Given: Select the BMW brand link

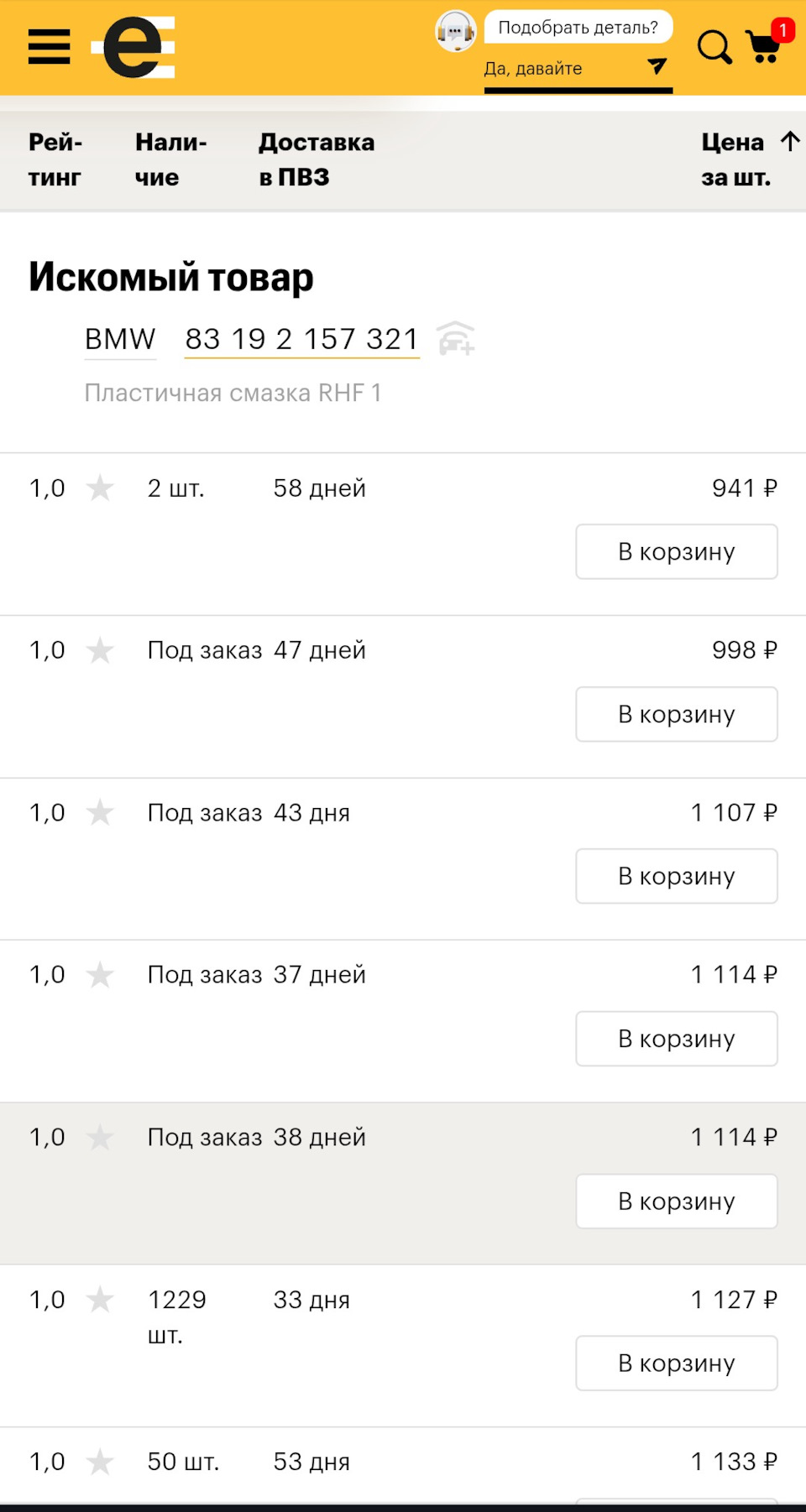Looking at the screenshot, I should pyautogui.click(x=120, y=339).
